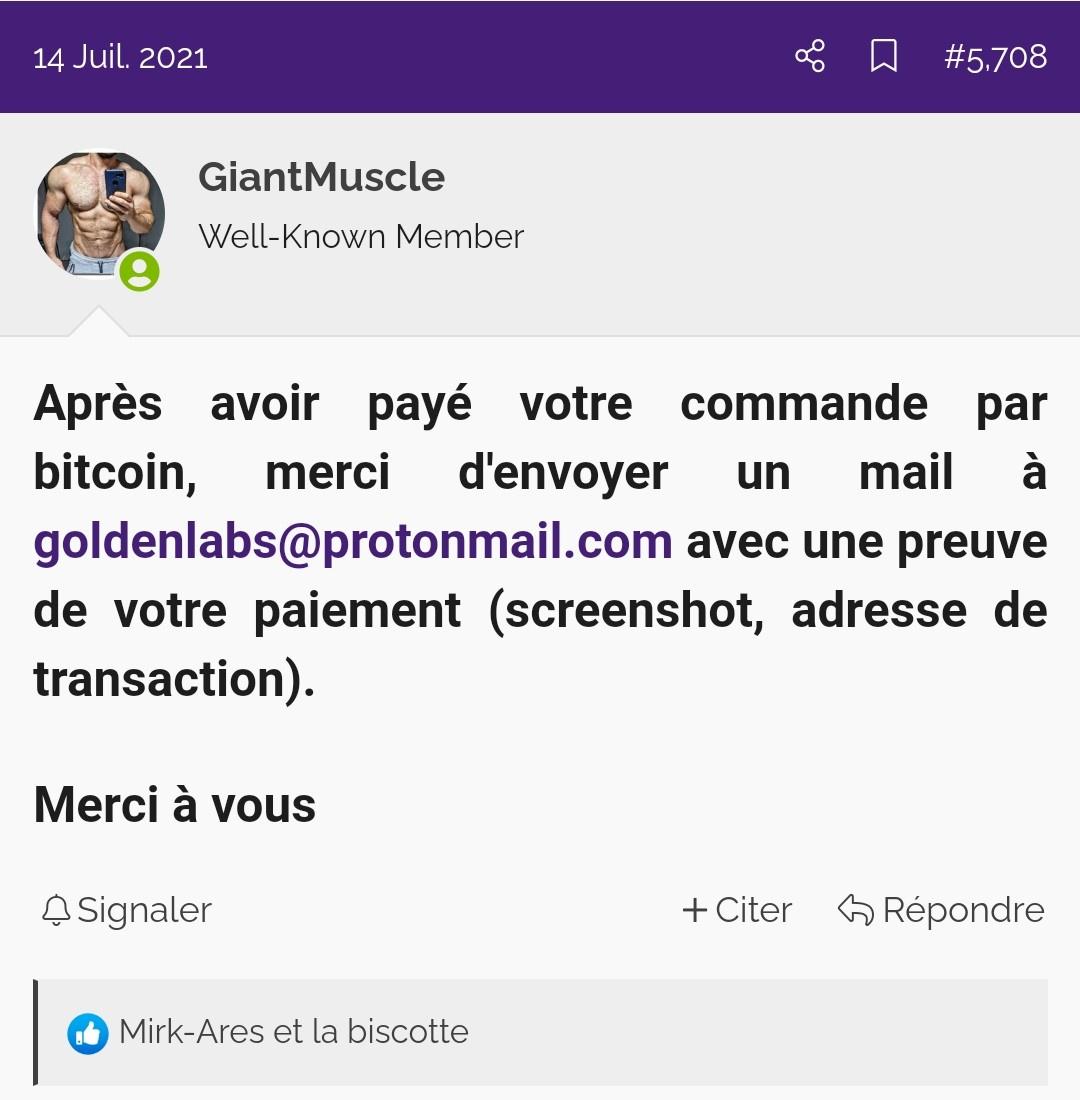Viewport: 1080px width, 1100px height.
Task: See who liked: Mirk-Ares et la biscotte
Action: point(293,1032)
